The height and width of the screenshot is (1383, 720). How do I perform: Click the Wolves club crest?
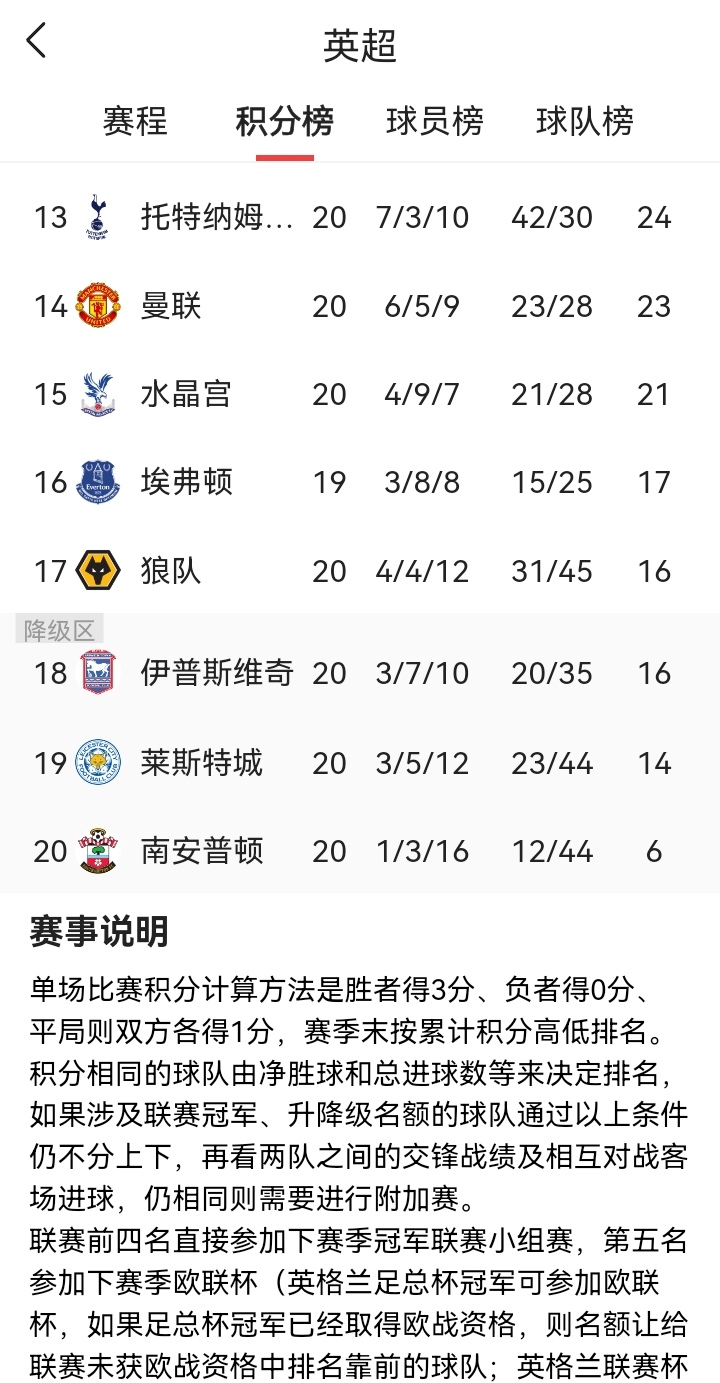[x=96, y=570]
